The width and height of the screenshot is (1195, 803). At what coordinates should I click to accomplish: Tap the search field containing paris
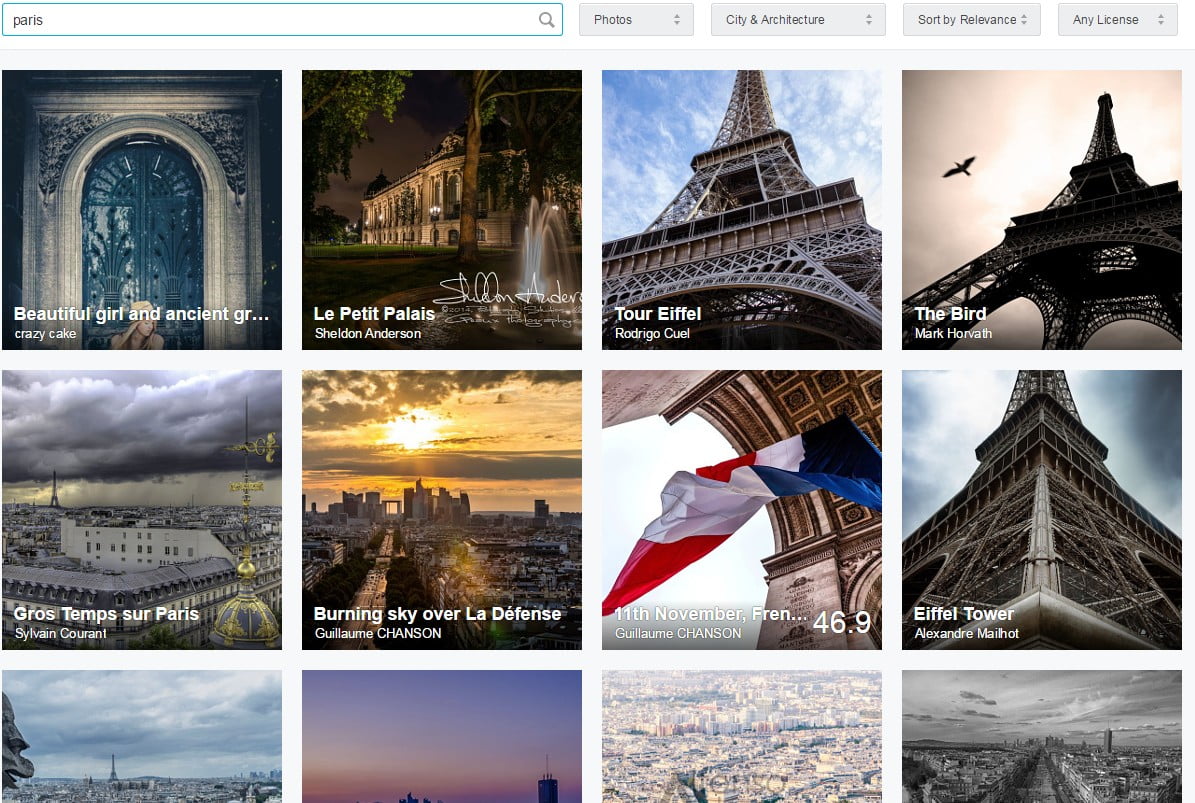click(282, 20)
